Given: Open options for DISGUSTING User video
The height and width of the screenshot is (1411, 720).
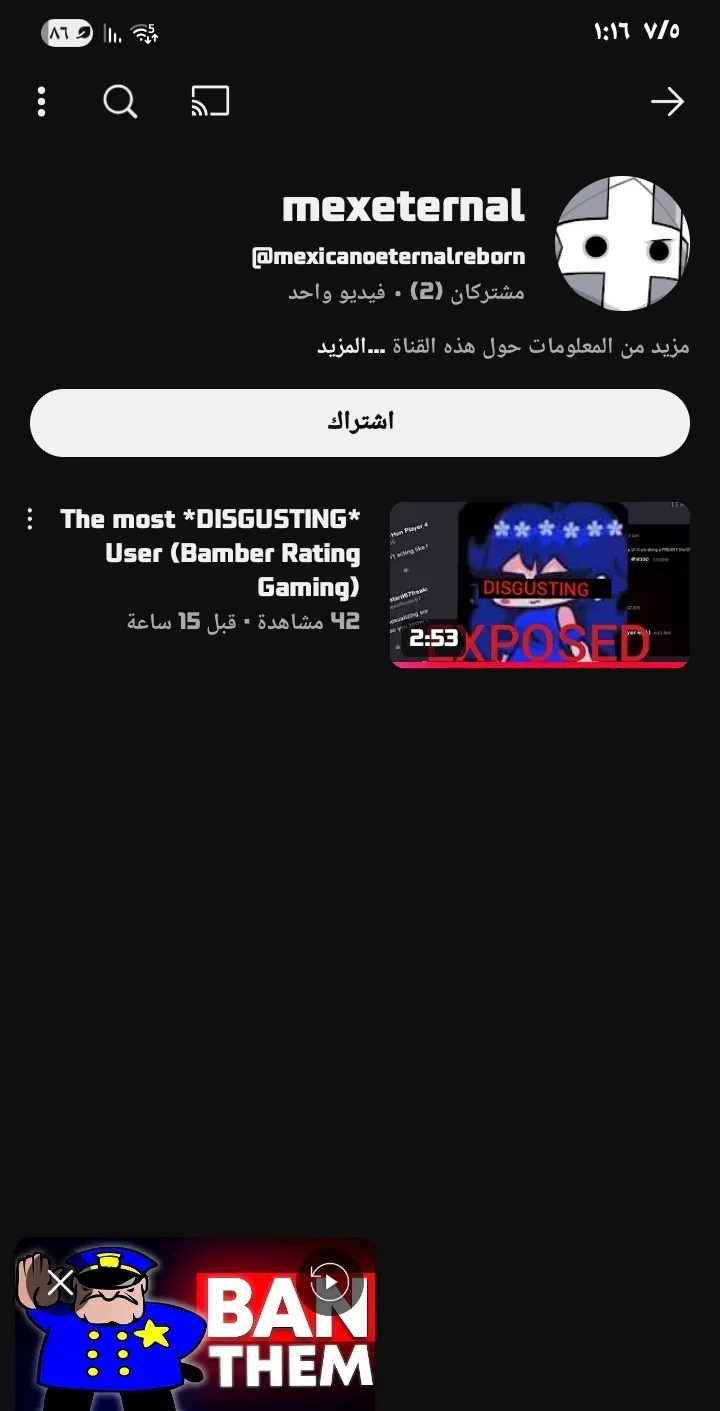Looking at the screenshot, I should pyautogui.click(x=30, y=519).
